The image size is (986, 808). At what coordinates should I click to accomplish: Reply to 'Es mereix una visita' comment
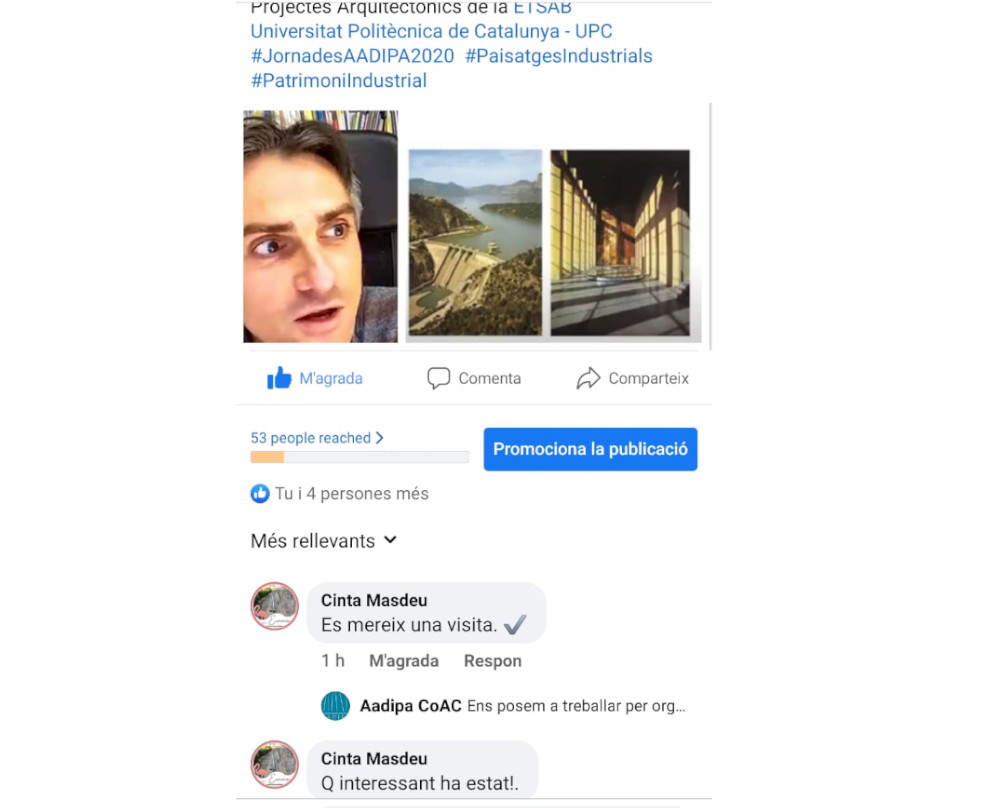492,661
